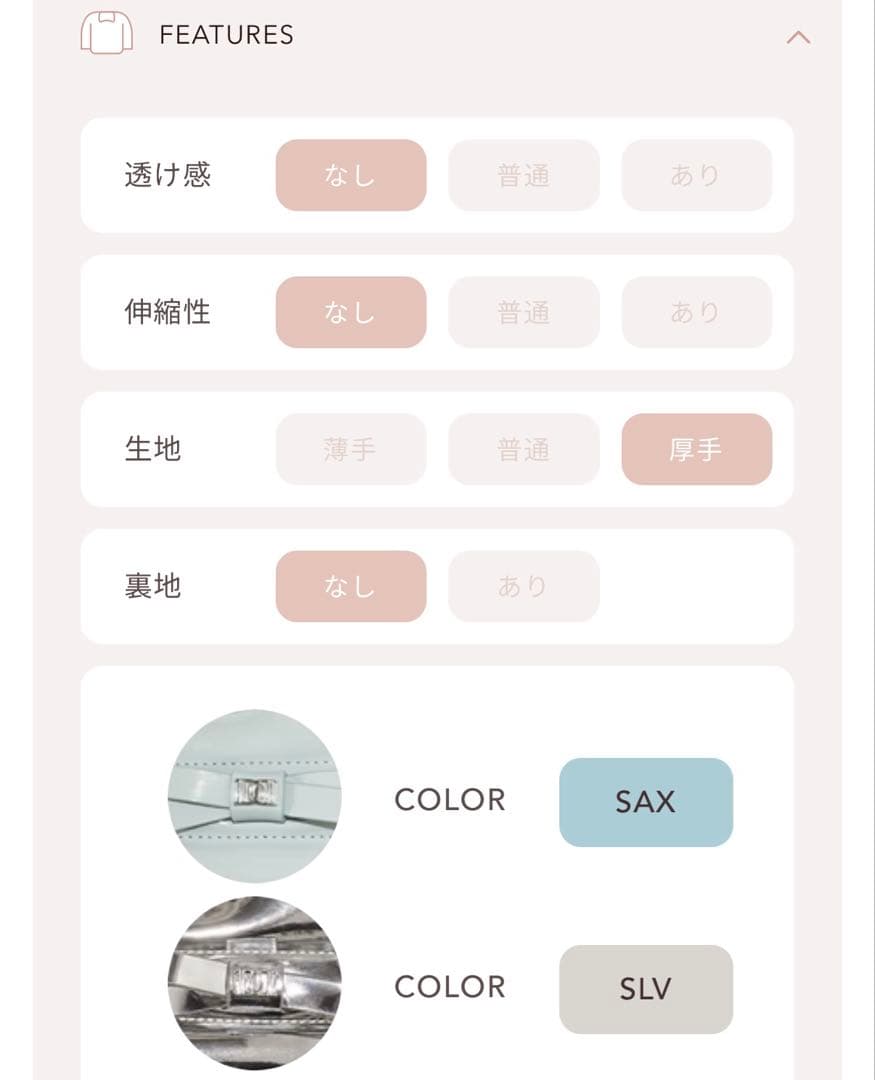Select 普通 for 透け感 (sheerness)
This screenshot has height=1080, width=875.
click(523, 175)
